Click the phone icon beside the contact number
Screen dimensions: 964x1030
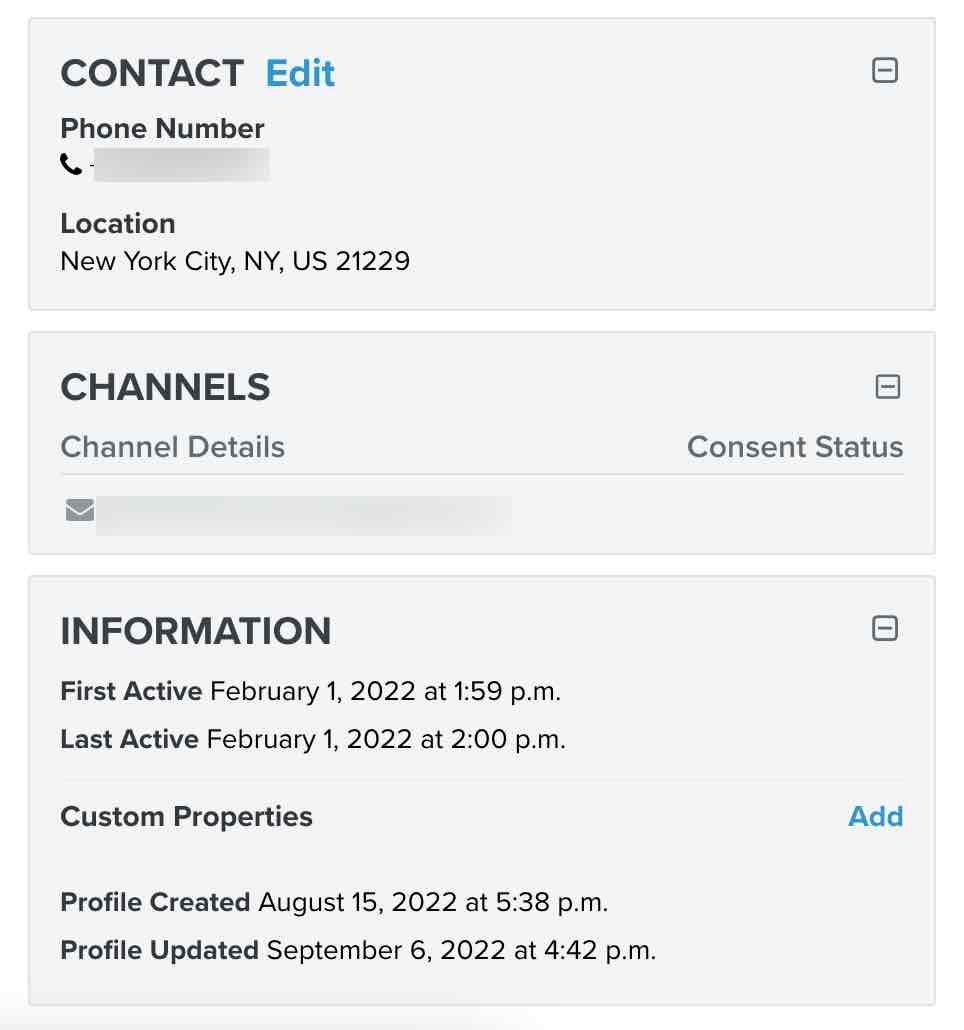[x=70, y=165]
